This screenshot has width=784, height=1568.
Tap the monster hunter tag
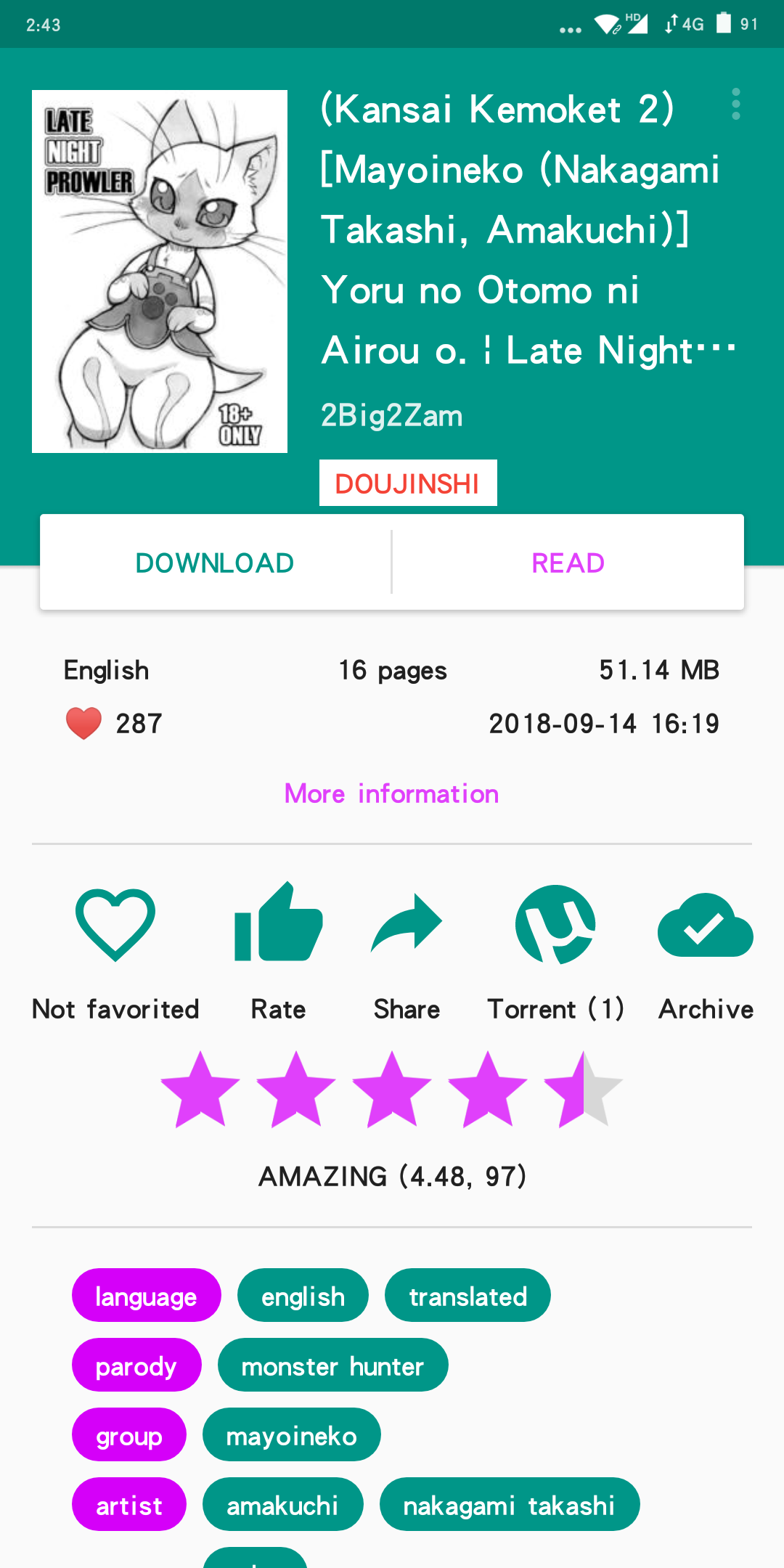click(332, 1366)
